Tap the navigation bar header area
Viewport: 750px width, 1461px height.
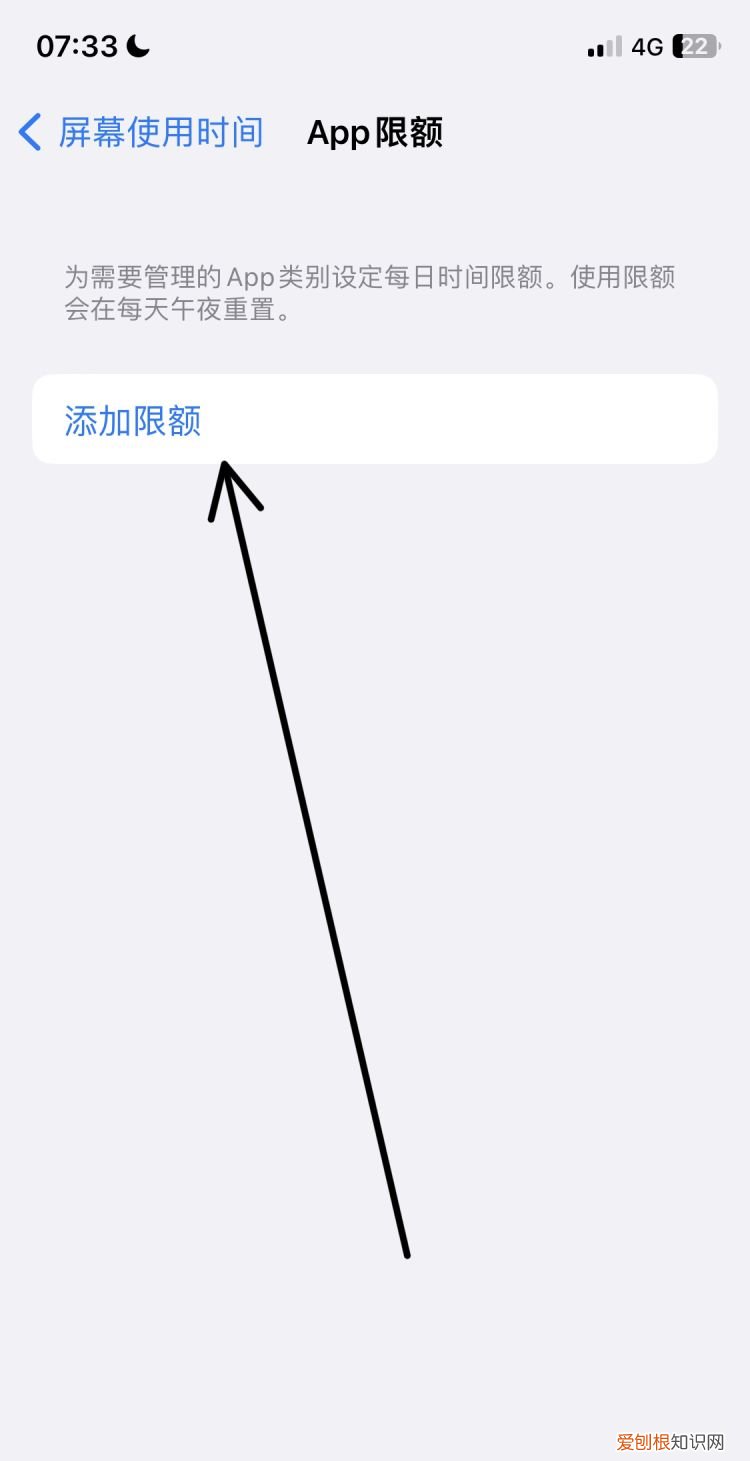[x=375, y=131]
